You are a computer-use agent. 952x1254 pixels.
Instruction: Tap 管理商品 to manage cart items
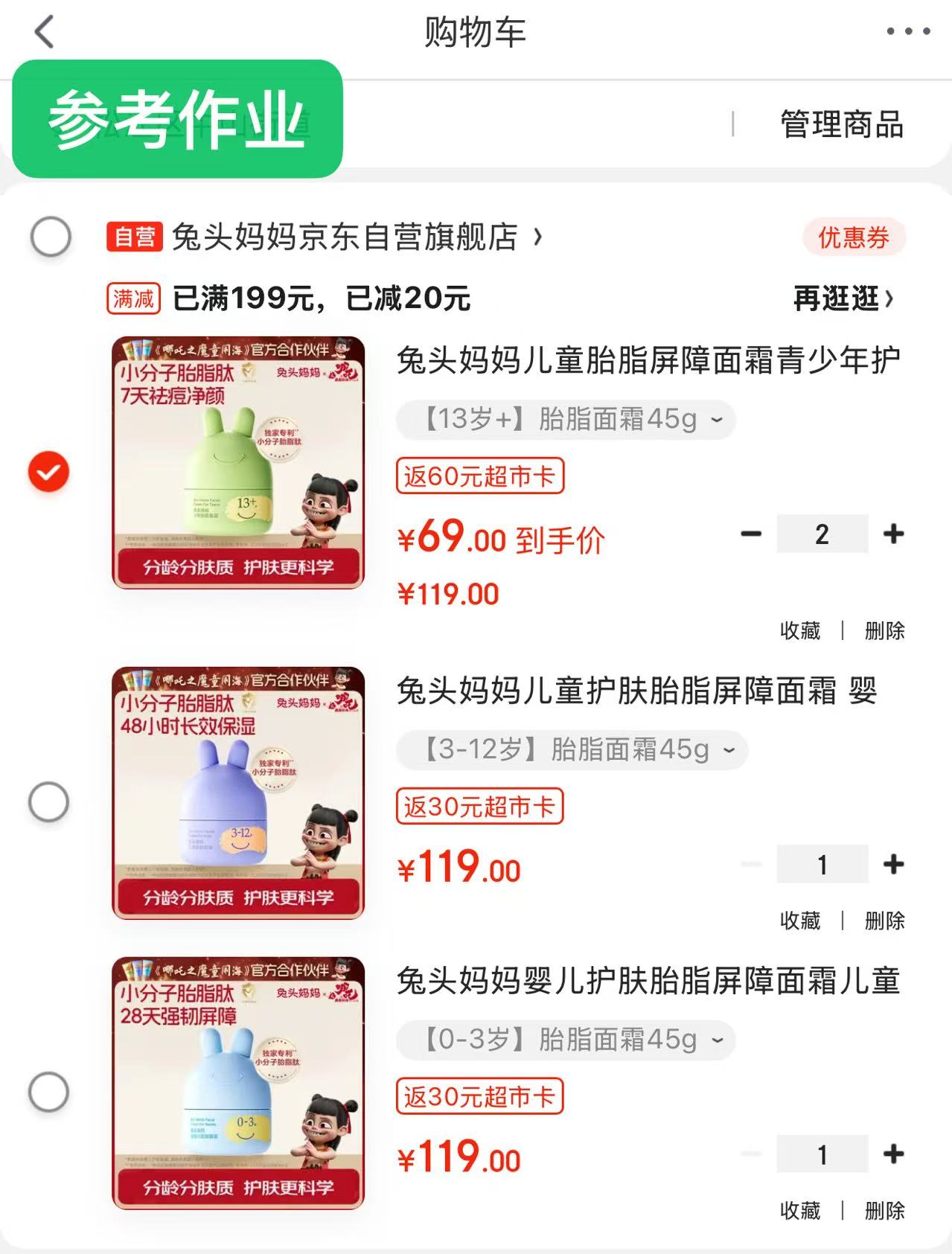click(x=841, y=124)
